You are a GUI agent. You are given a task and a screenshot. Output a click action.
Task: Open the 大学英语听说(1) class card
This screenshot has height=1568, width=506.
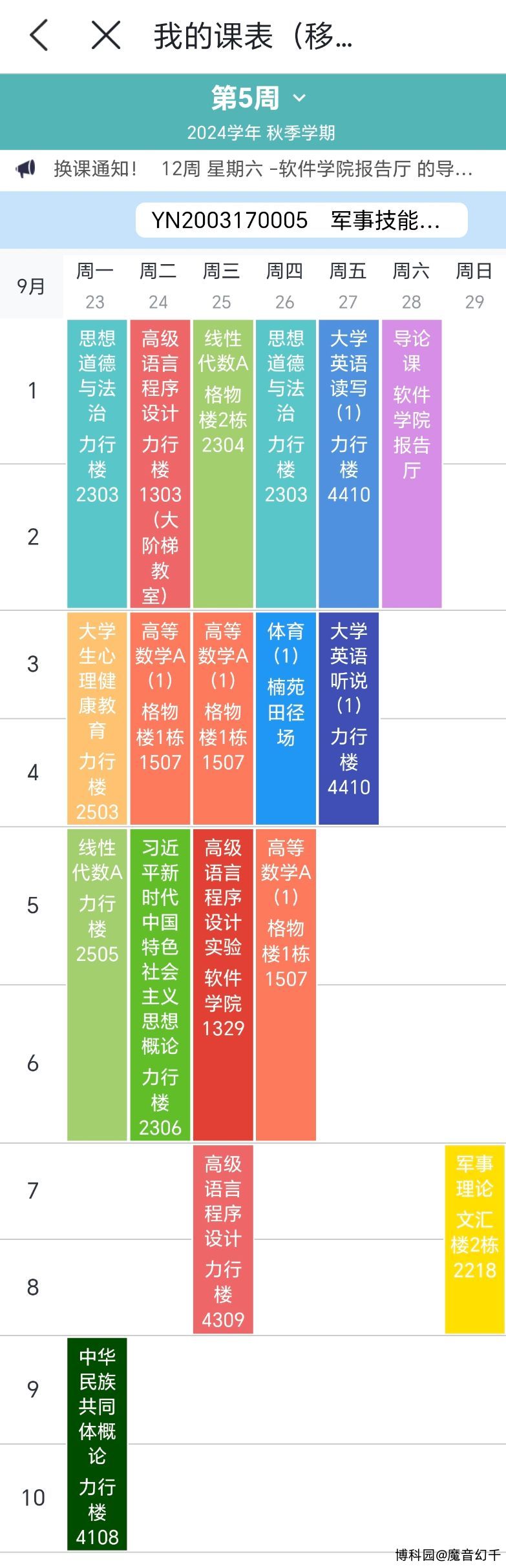click(x=348, y=718)
